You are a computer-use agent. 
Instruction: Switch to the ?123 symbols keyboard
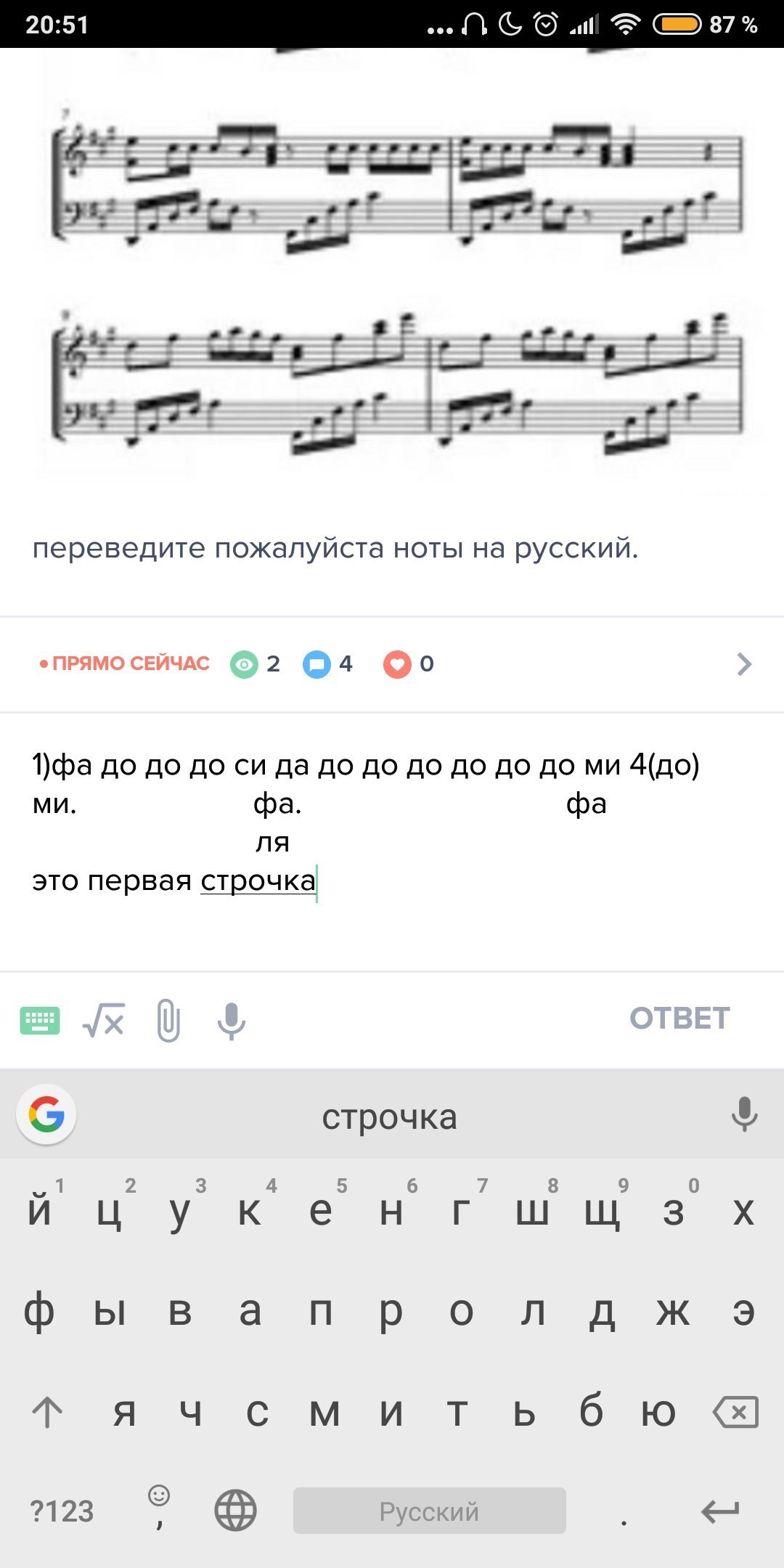pos(62,1511)
